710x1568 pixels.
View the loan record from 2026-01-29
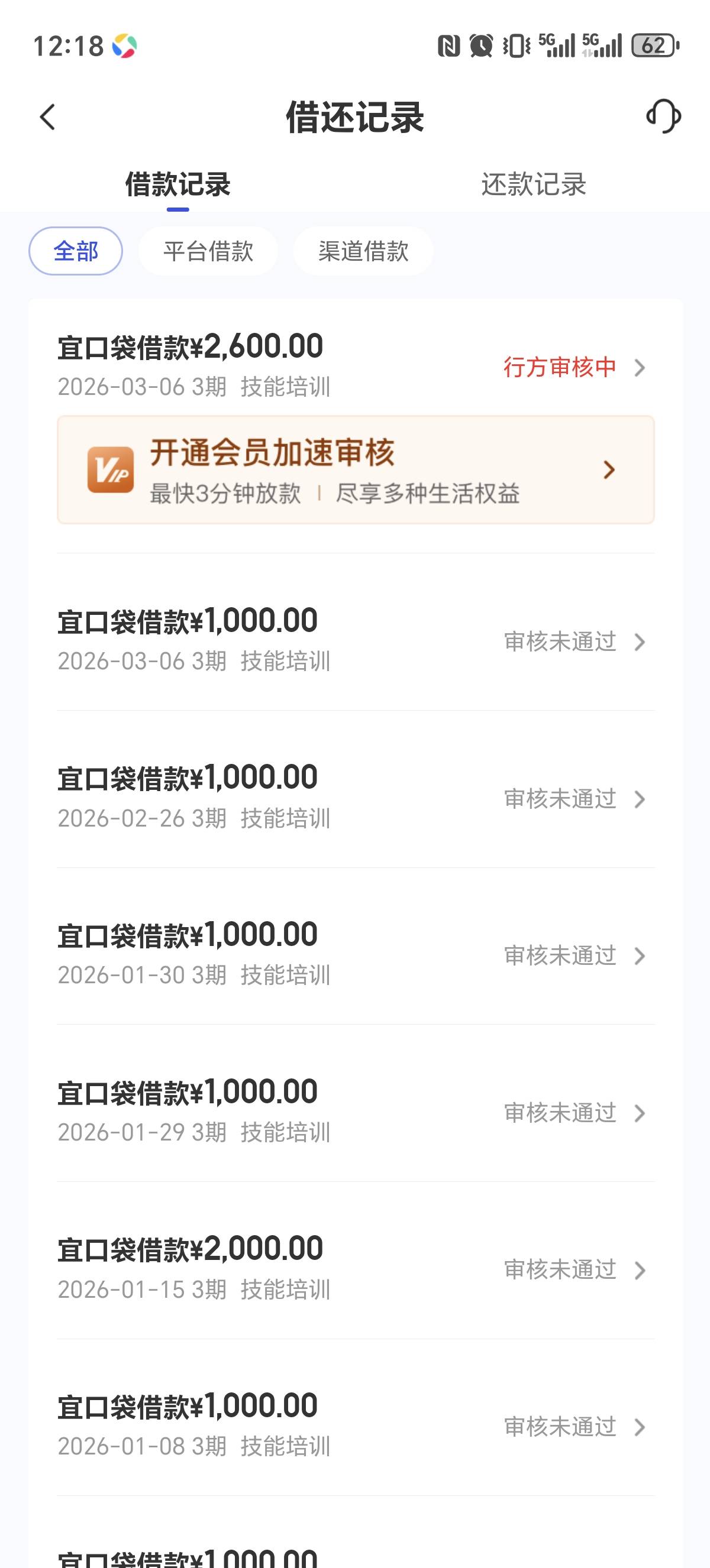[x=355, y=1112]
